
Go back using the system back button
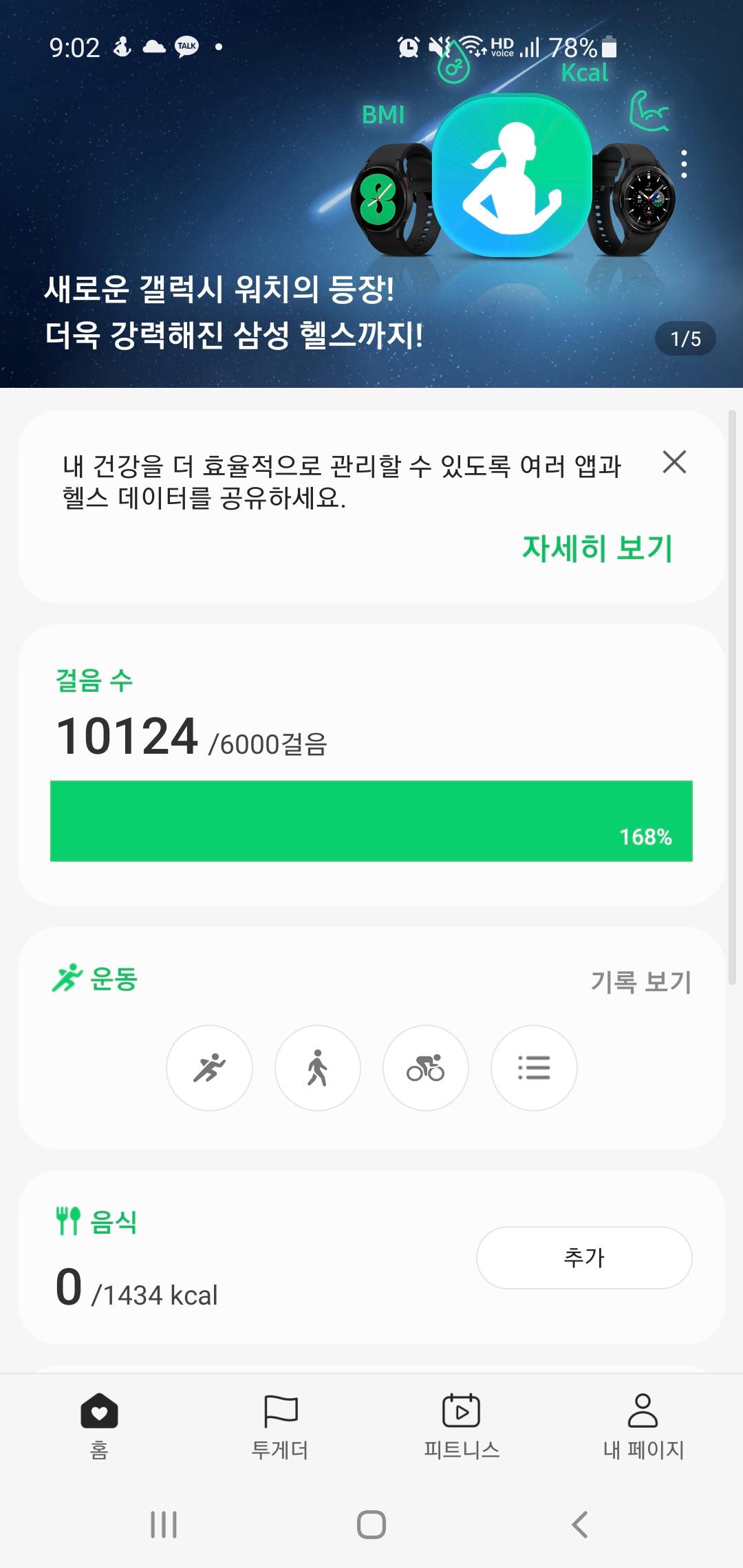(x=580, y=1524)
